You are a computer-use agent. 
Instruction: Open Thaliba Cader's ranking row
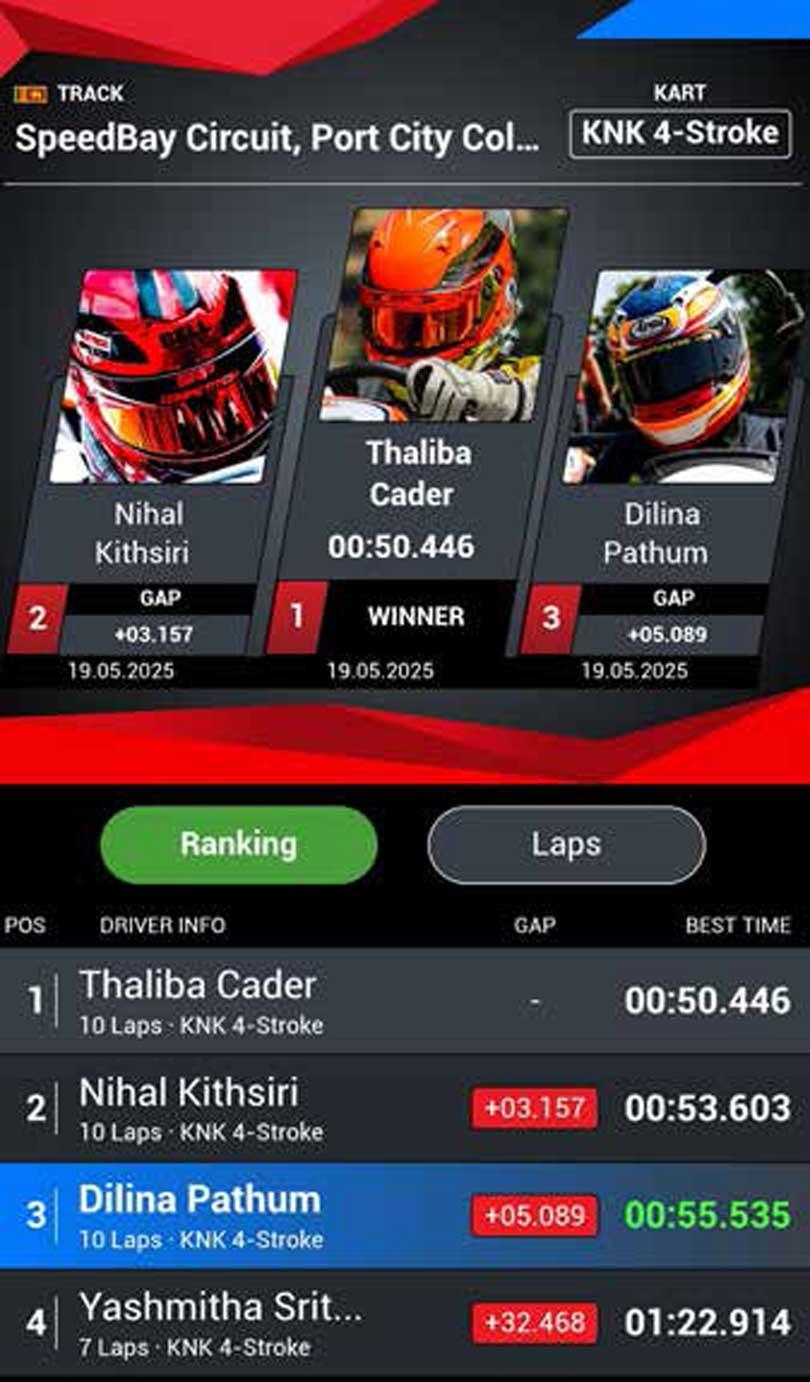[405, 1000]
